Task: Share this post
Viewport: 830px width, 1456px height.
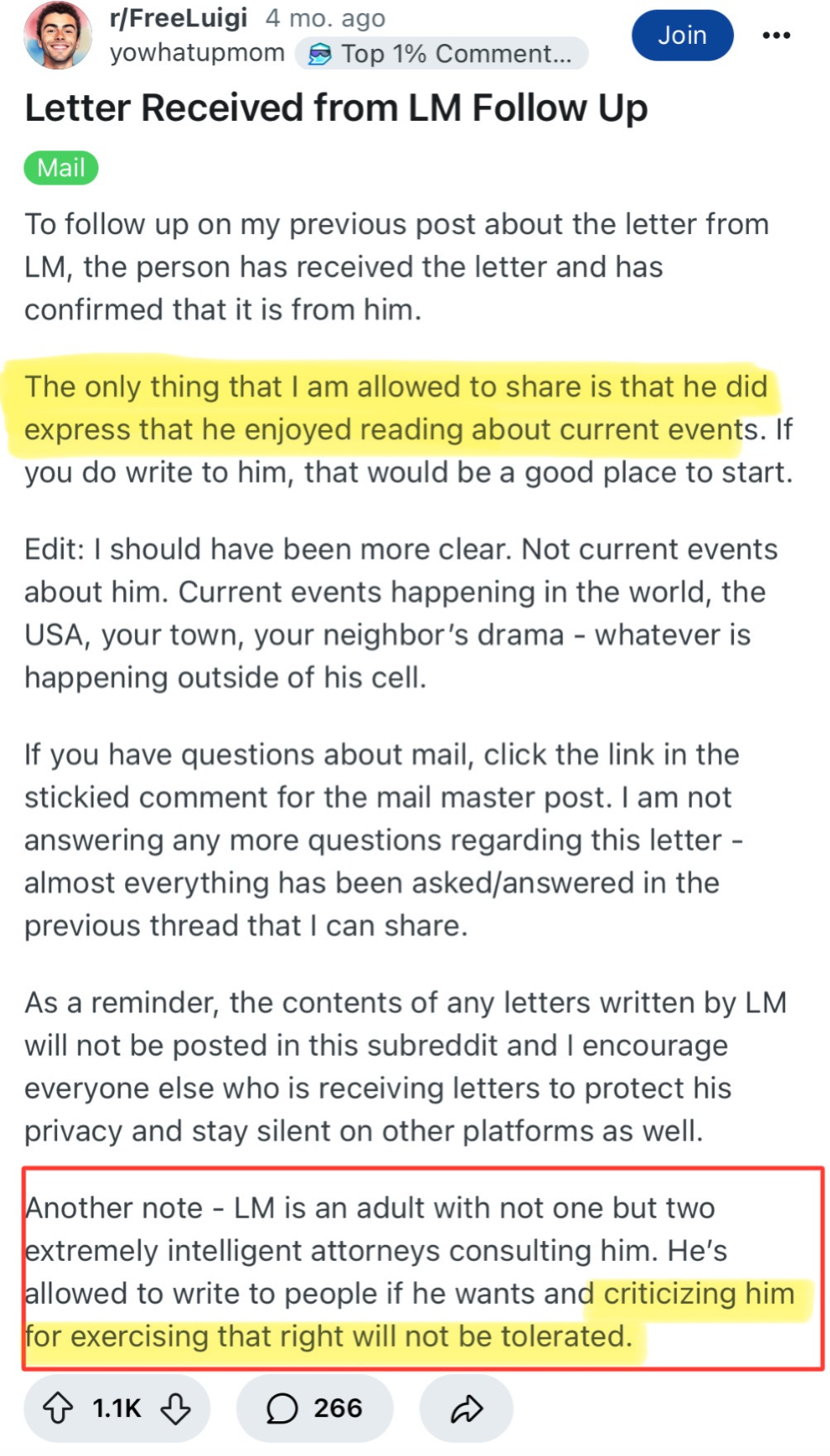Action: tap(466, 1408)
